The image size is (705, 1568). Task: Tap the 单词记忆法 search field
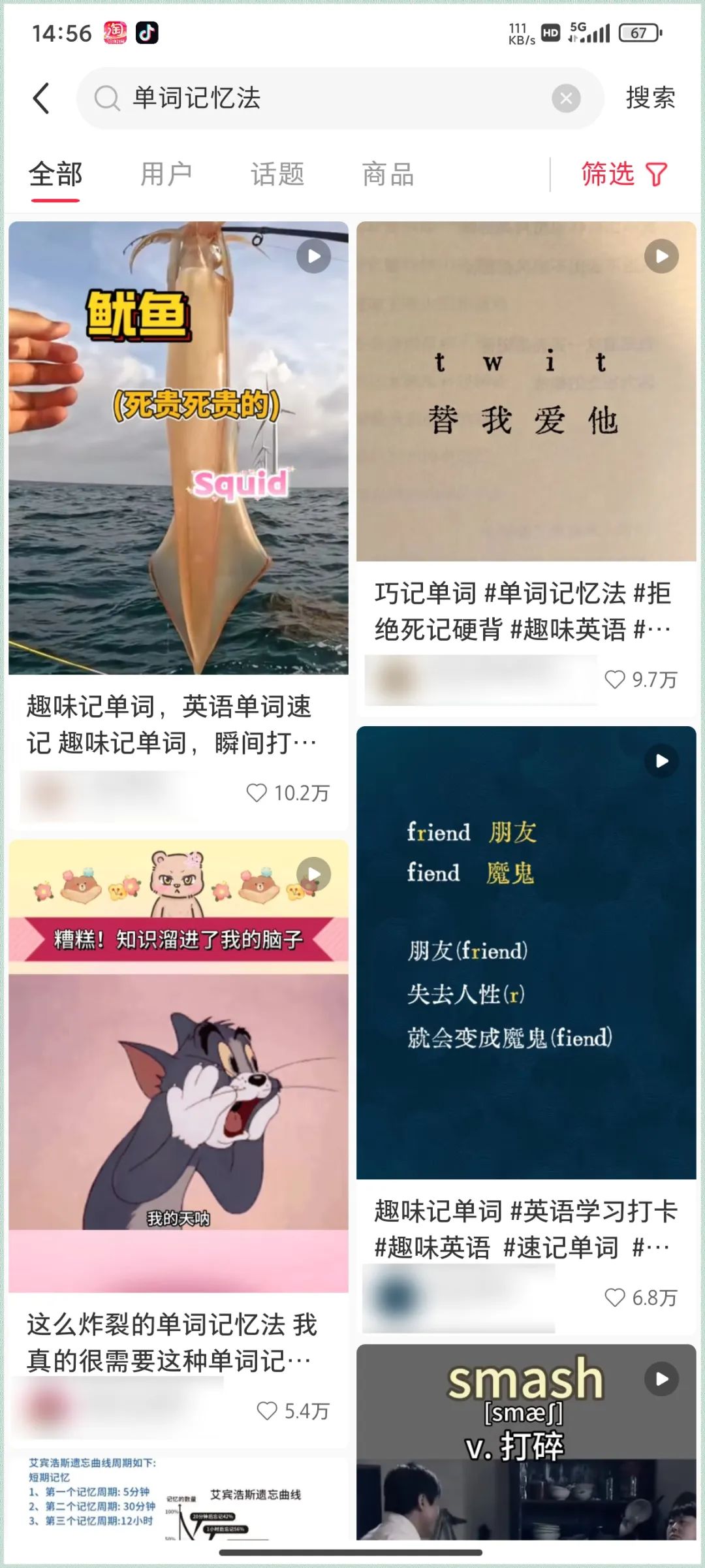(x=326, y=99)
